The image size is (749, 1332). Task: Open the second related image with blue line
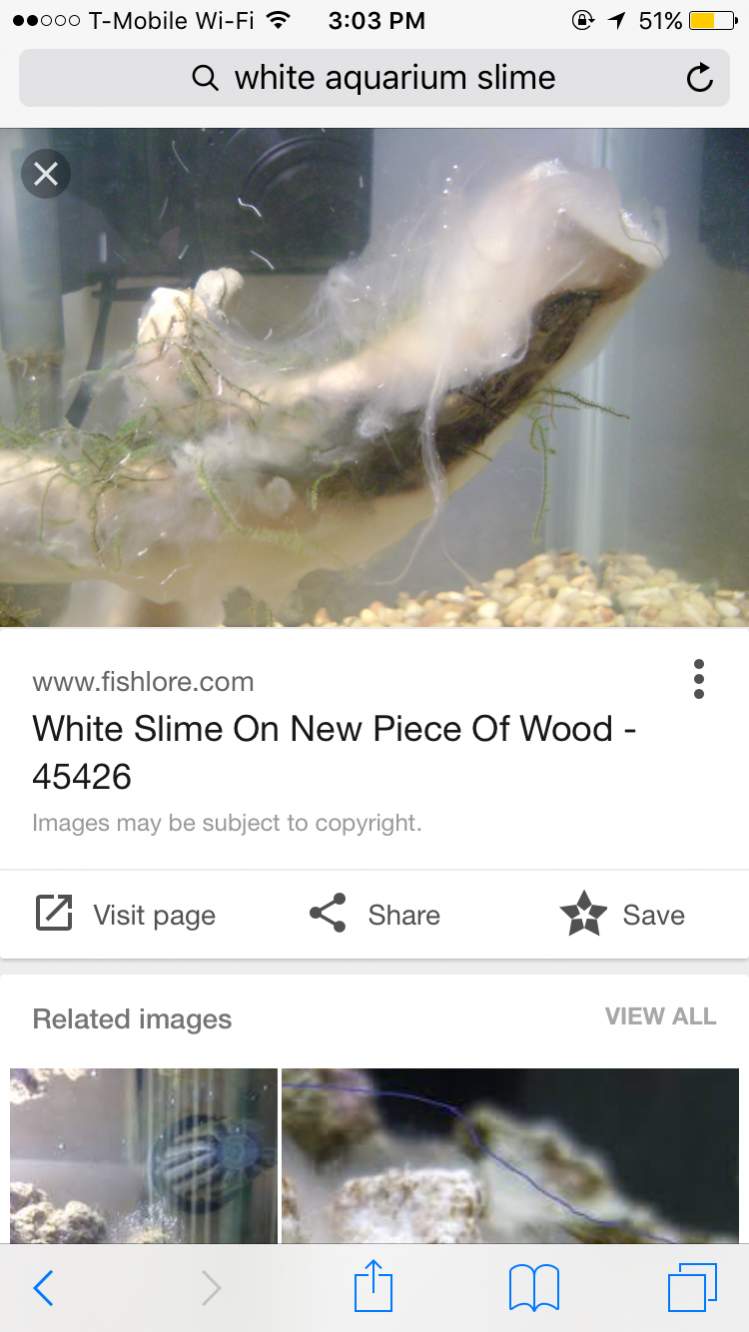(x=511, y=1156)
